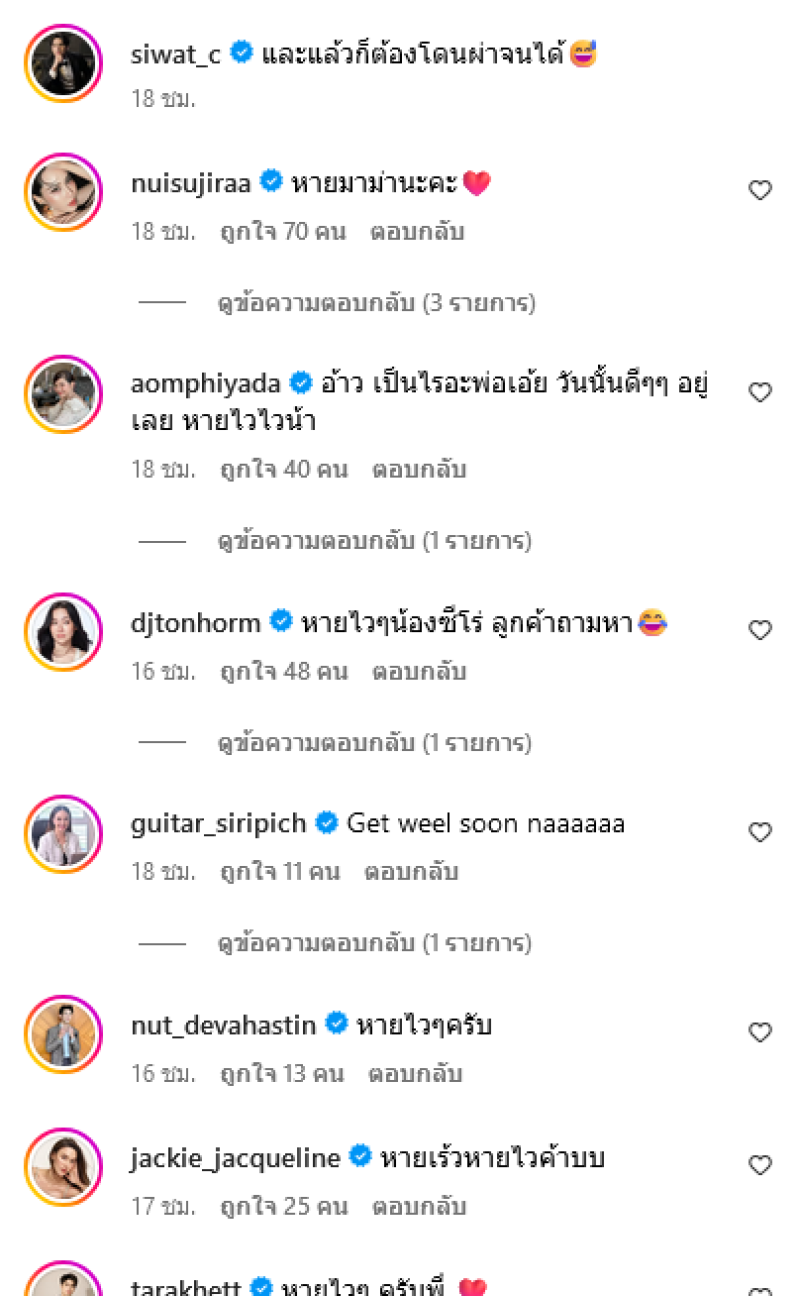Reply to djtonhorm's comment
Viewport: 800px width, 1296px height.
click(419, 671)
